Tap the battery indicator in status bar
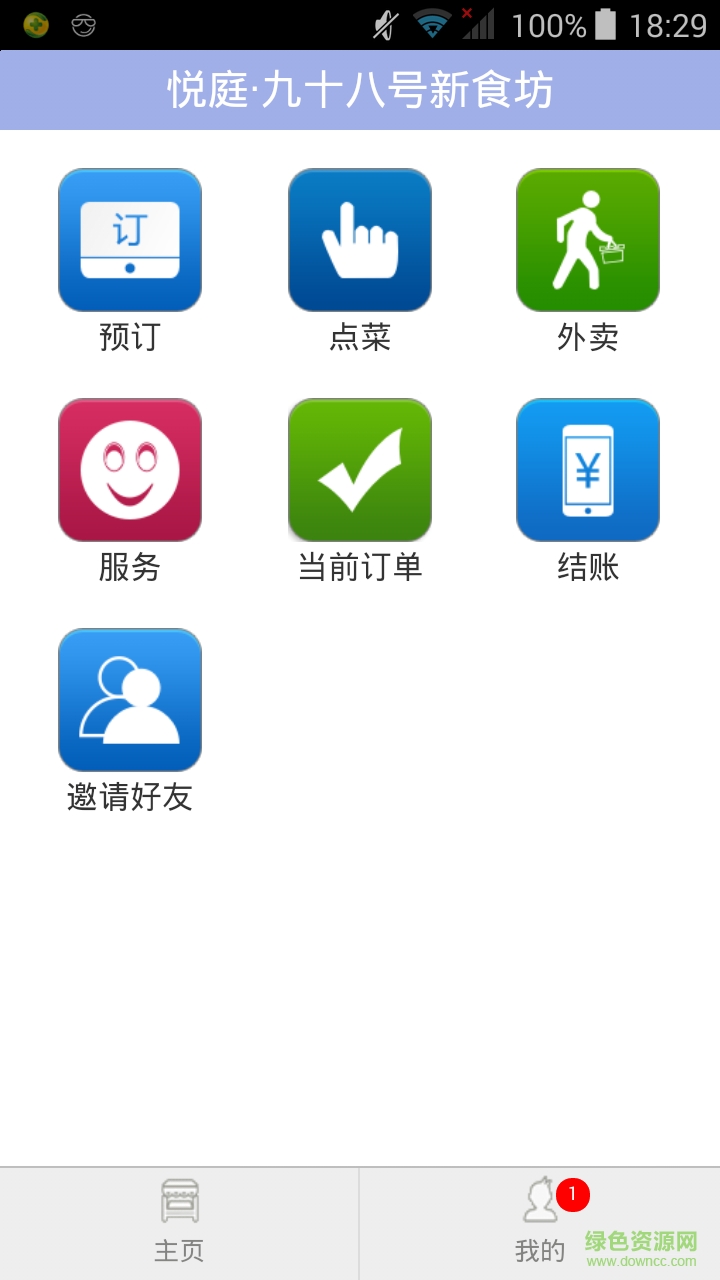This screenshot has height=1280, width=720. (x=607, y=24)
